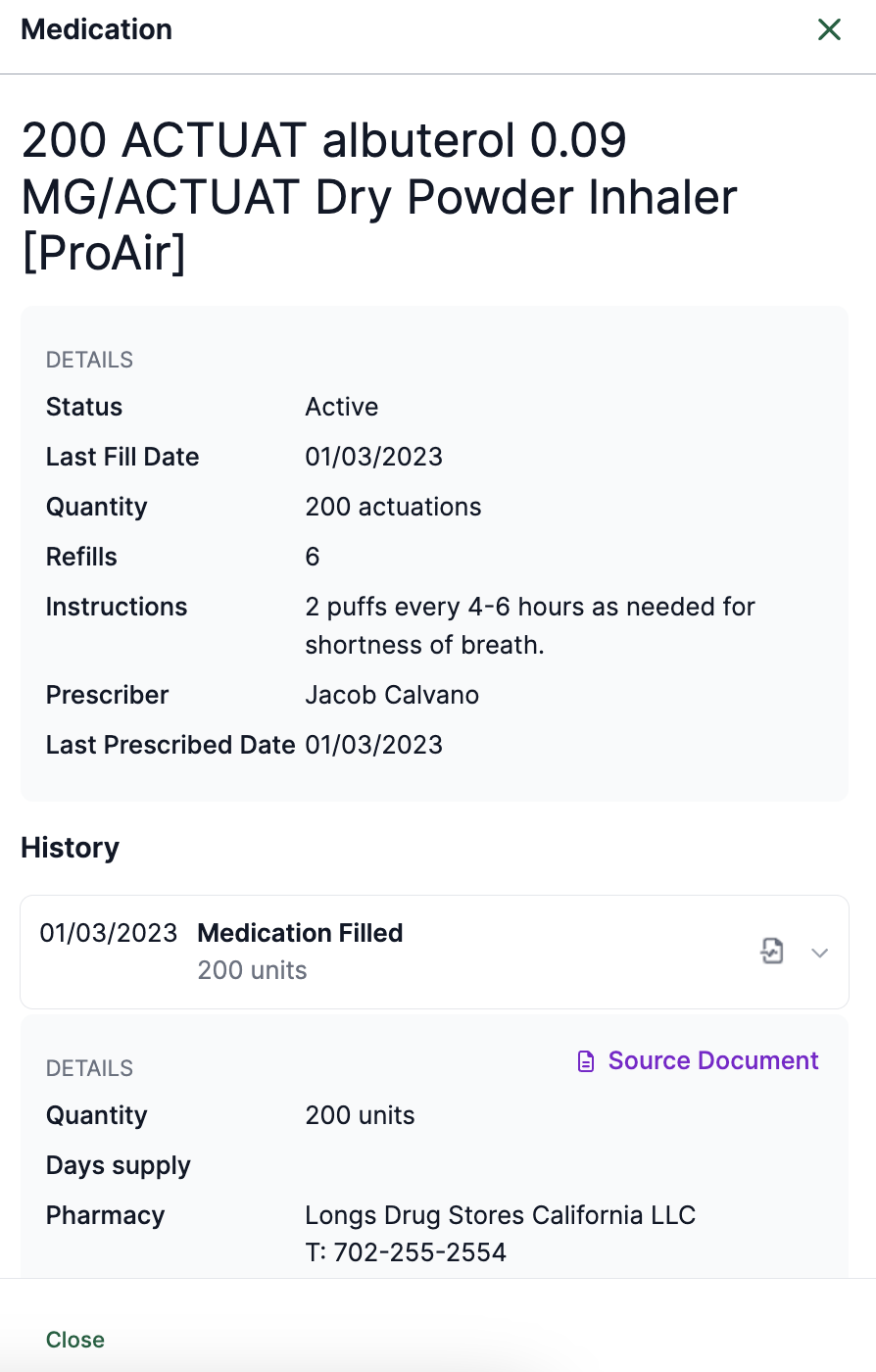Open the document icon on Medication Filled
Viewport: 876px width, 1372px height.
772,951
